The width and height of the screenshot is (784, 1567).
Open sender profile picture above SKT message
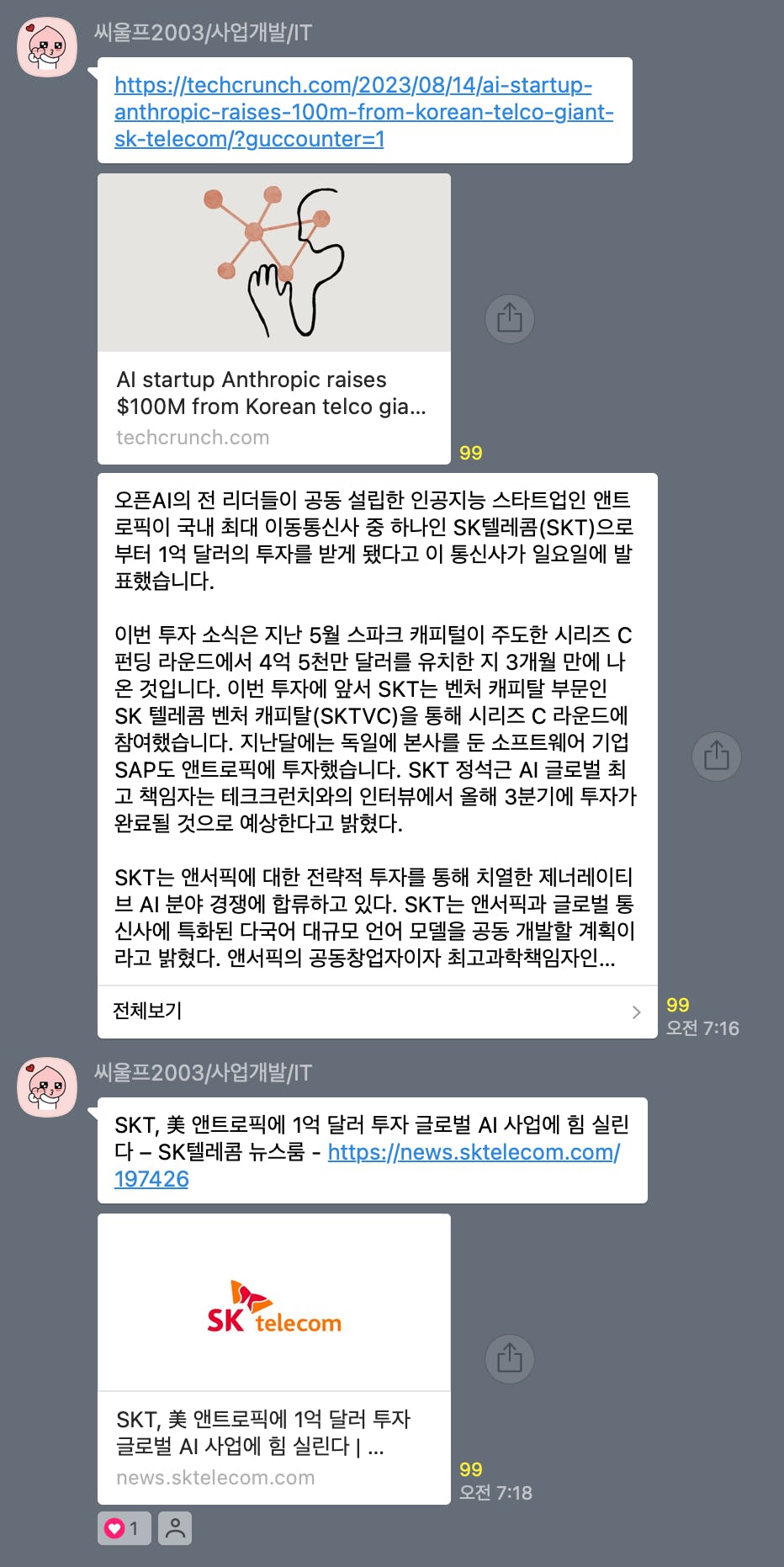47,1087
